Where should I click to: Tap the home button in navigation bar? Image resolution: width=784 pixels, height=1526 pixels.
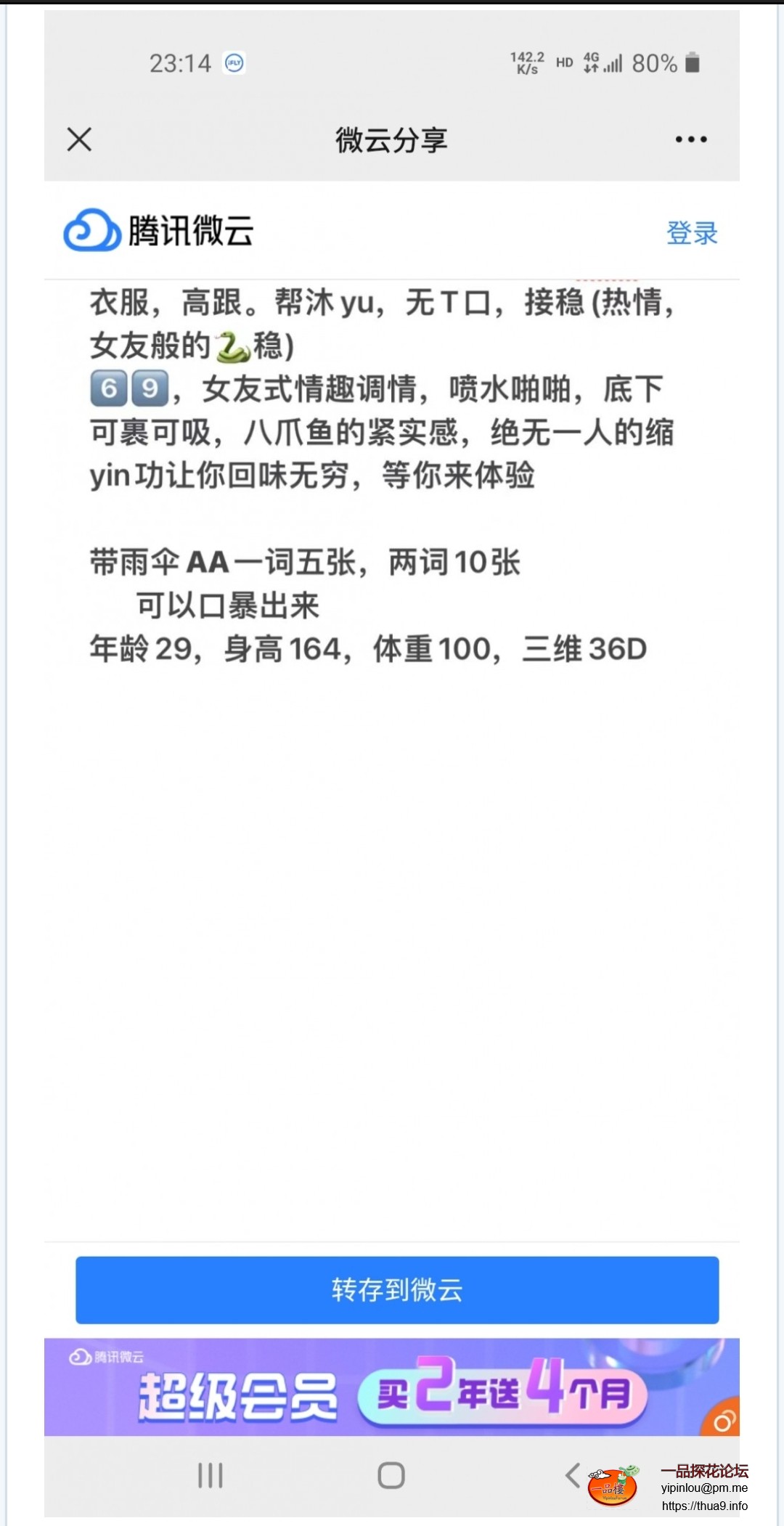point(391,1476)
